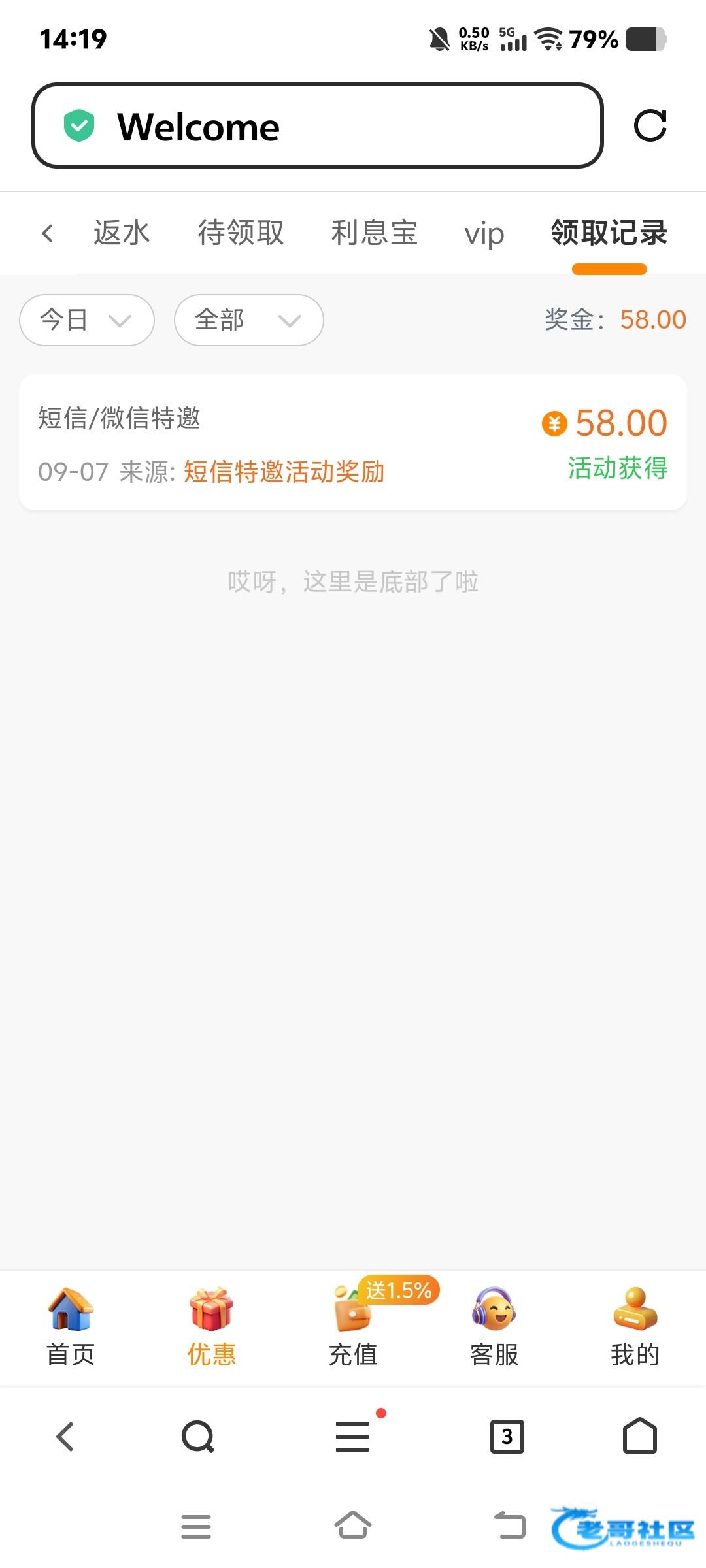Open the browser menu with red dot
Screen dimensions: 706x1568
(353, 1437)
